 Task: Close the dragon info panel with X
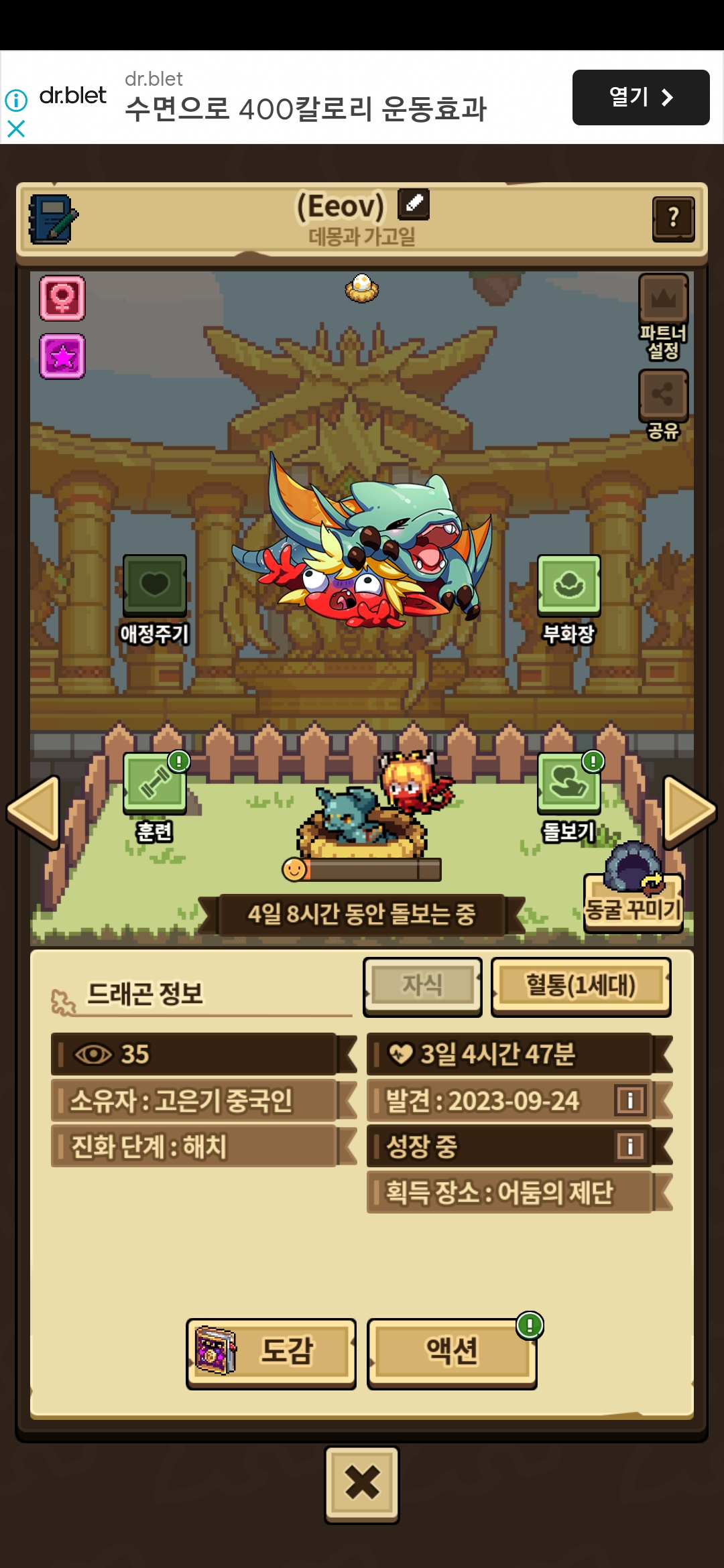[362, 1484]
